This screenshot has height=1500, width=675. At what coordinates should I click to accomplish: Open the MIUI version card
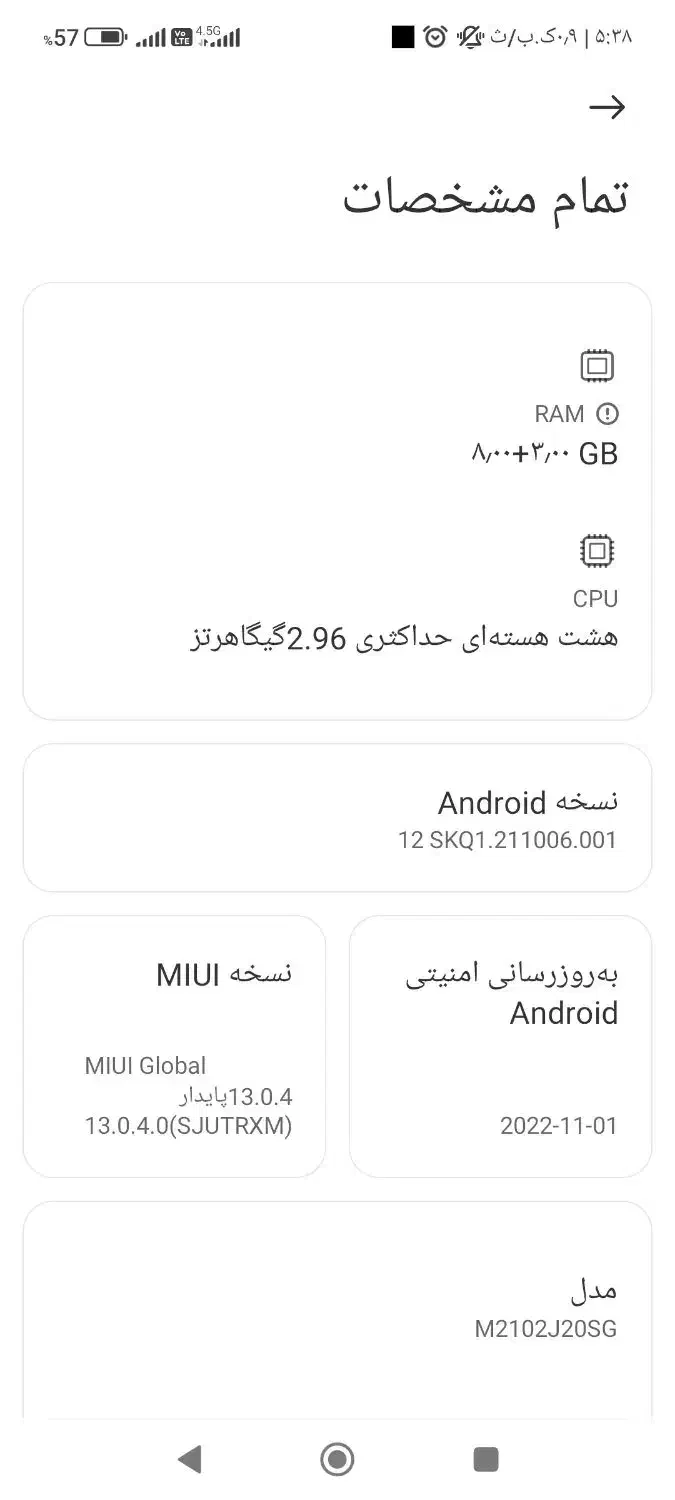point(174,1046)
